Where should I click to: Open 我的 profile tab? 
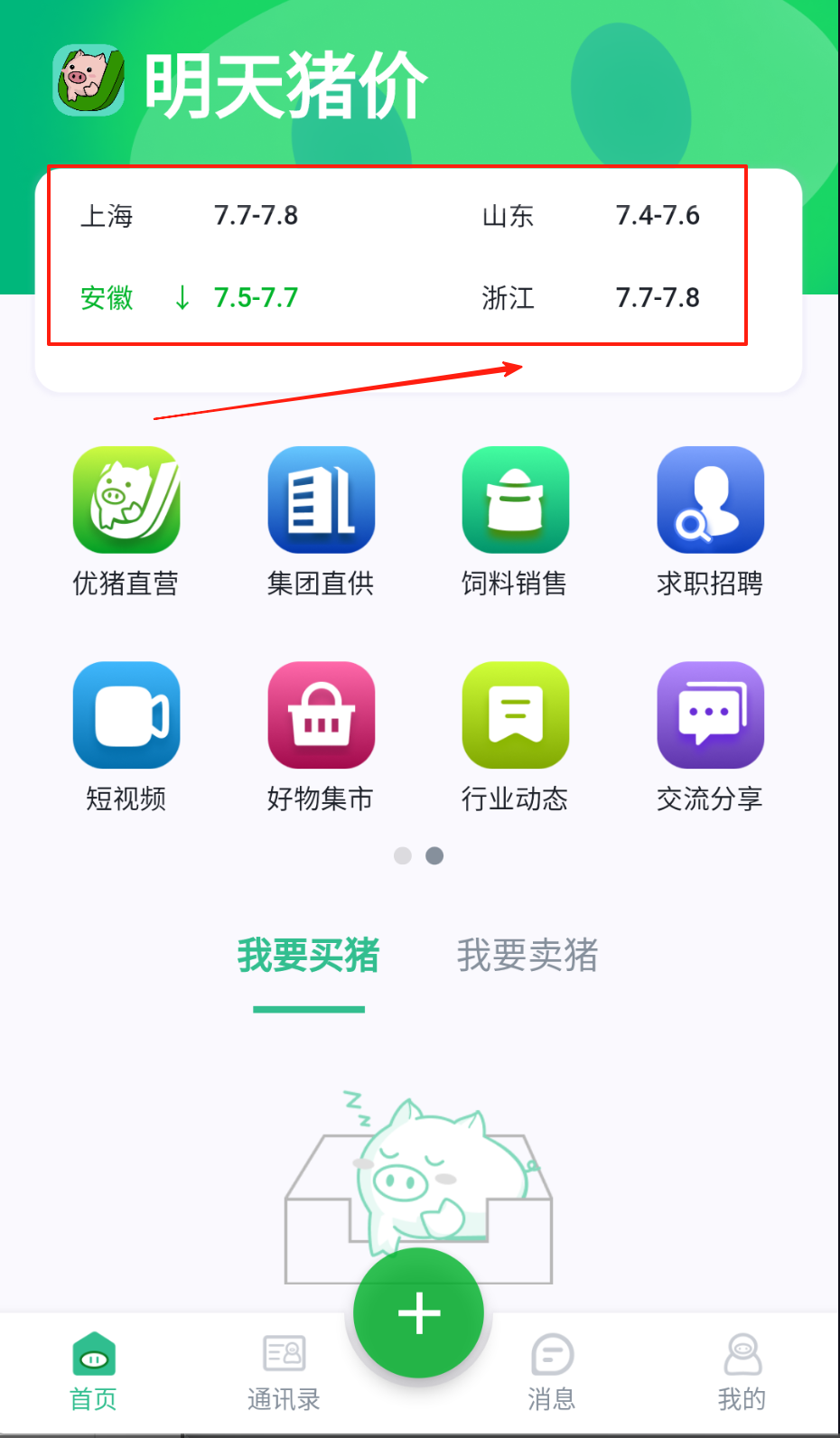pyautogui.click(x=742, y=1371)
